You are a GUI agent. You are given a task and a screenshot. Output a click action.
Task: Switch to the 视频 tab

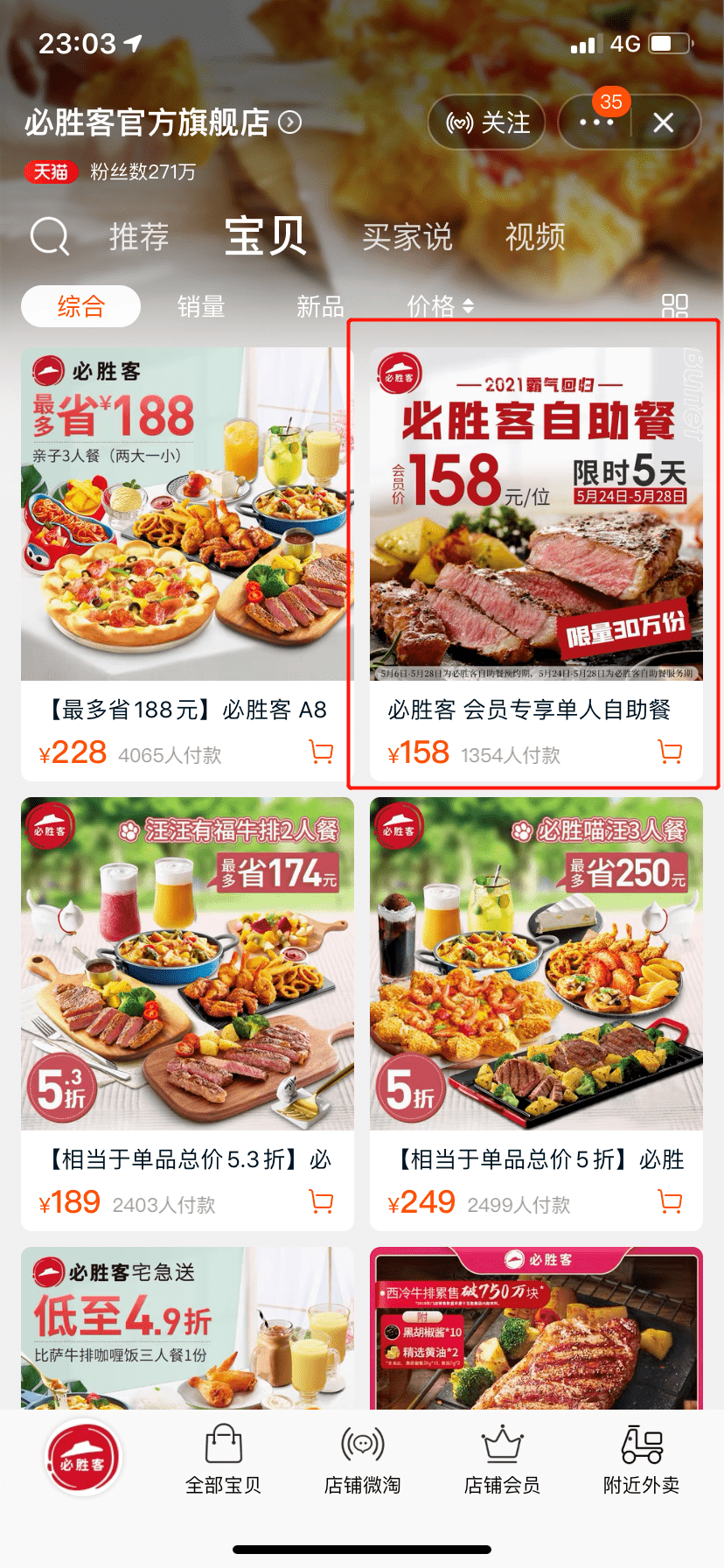535,236
